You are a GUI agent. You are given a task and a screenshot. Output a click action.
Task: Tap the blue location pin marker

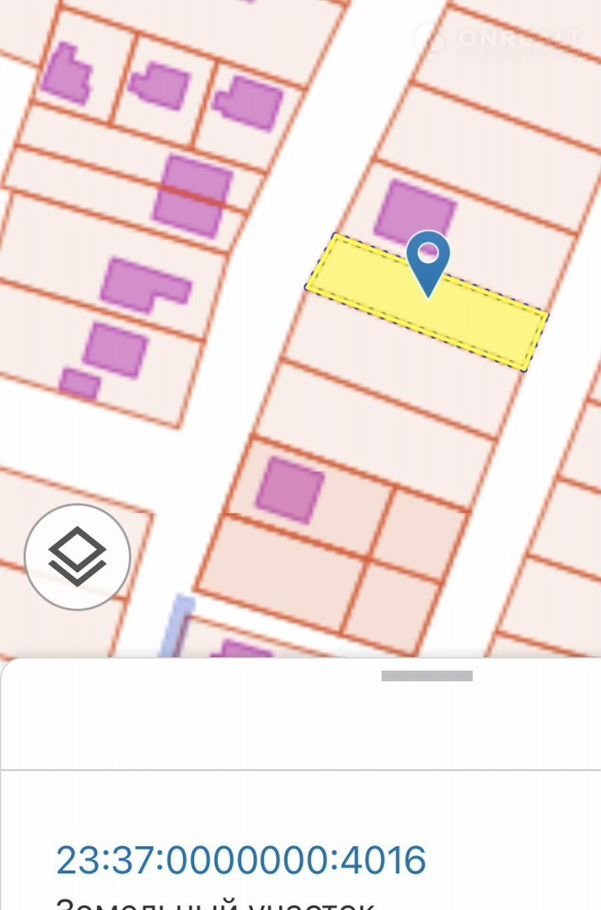pyautogui.click(x=428, y=260)
